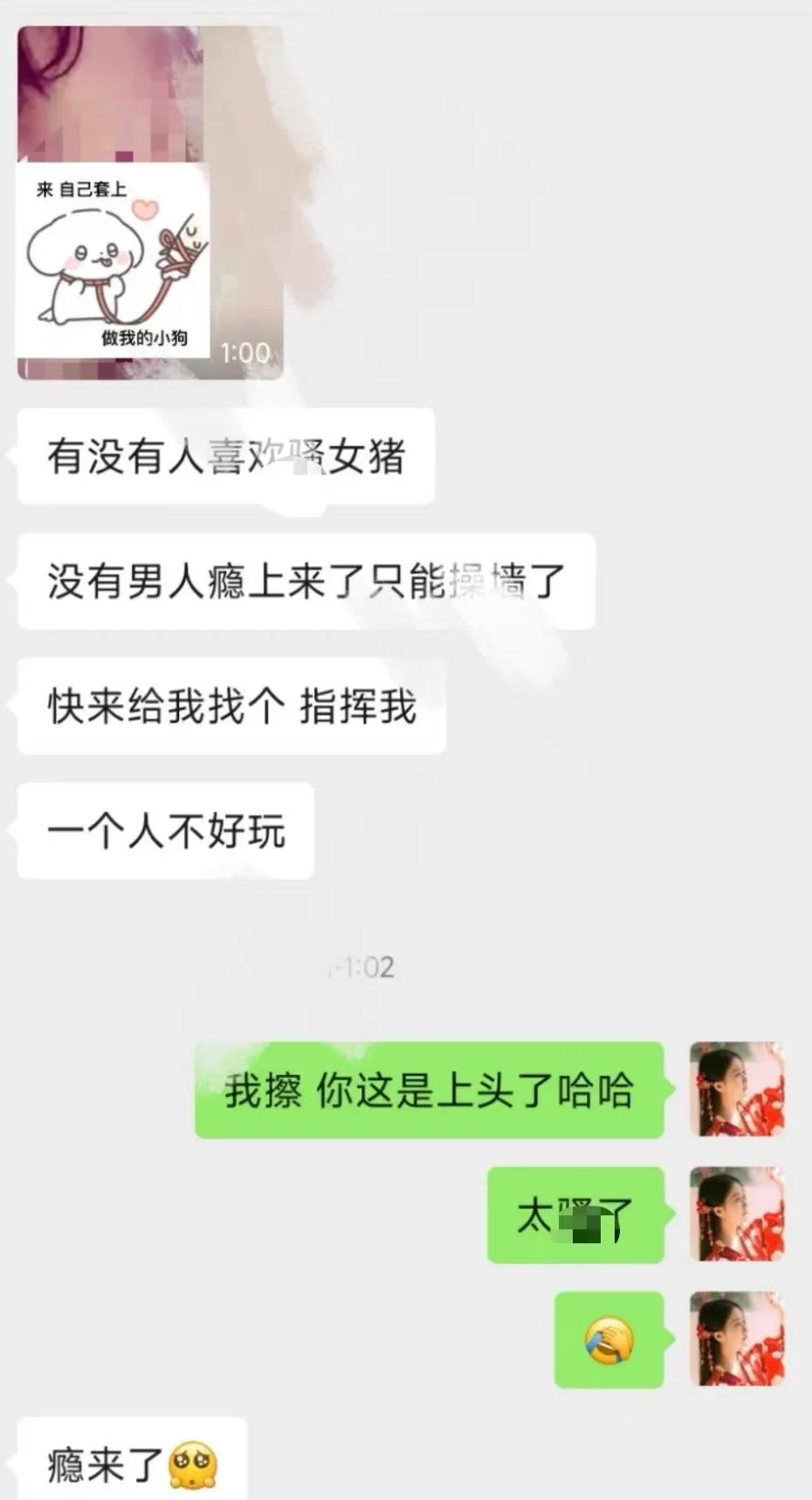Image resolution: width=812 pixels, height=1500 pixels.
Task: Open avatar beside the '我擦 你这是上头了哈哈' message
Action: [736, 1089]
